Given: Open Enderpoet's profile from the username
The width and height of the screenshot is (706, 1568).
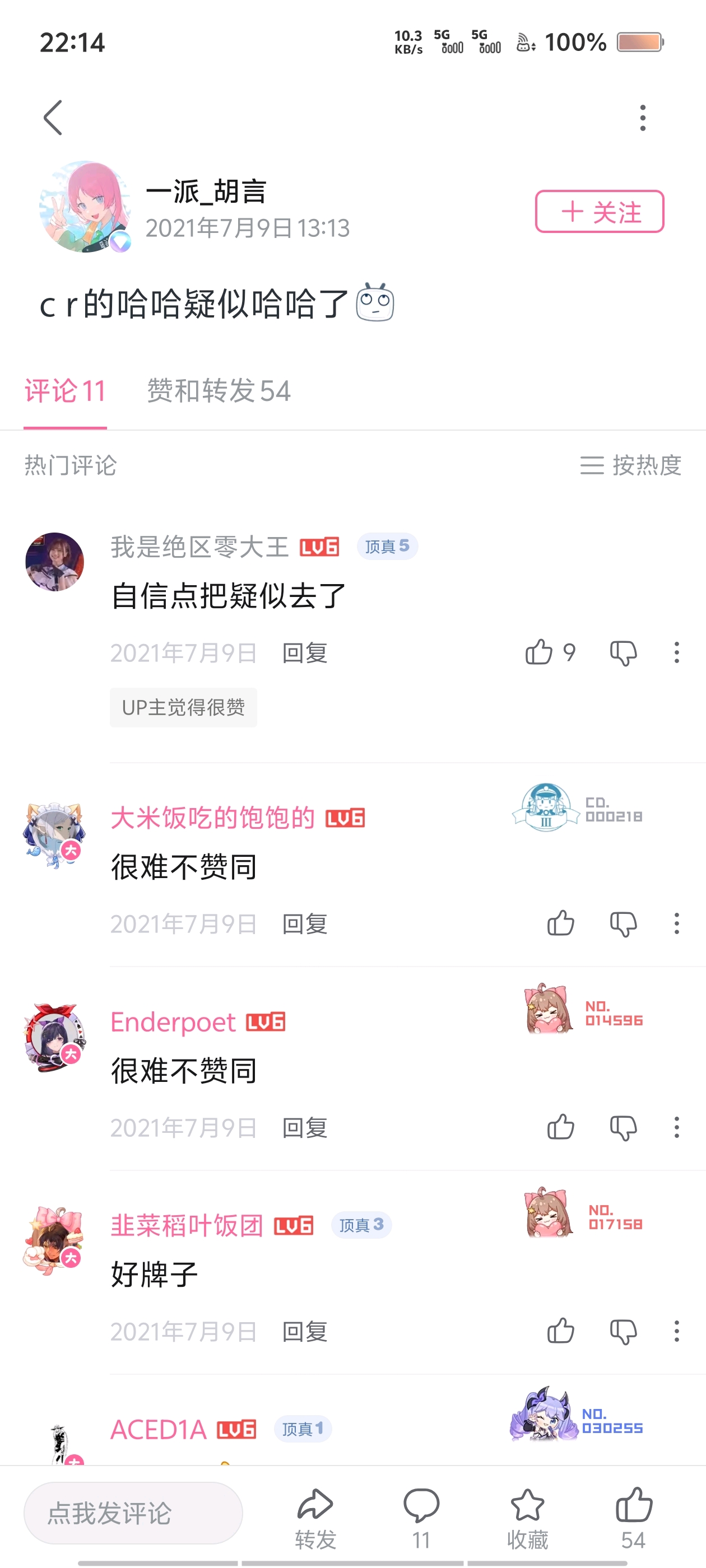Looking at the screenshot, I should click(x=173, y=1022).
